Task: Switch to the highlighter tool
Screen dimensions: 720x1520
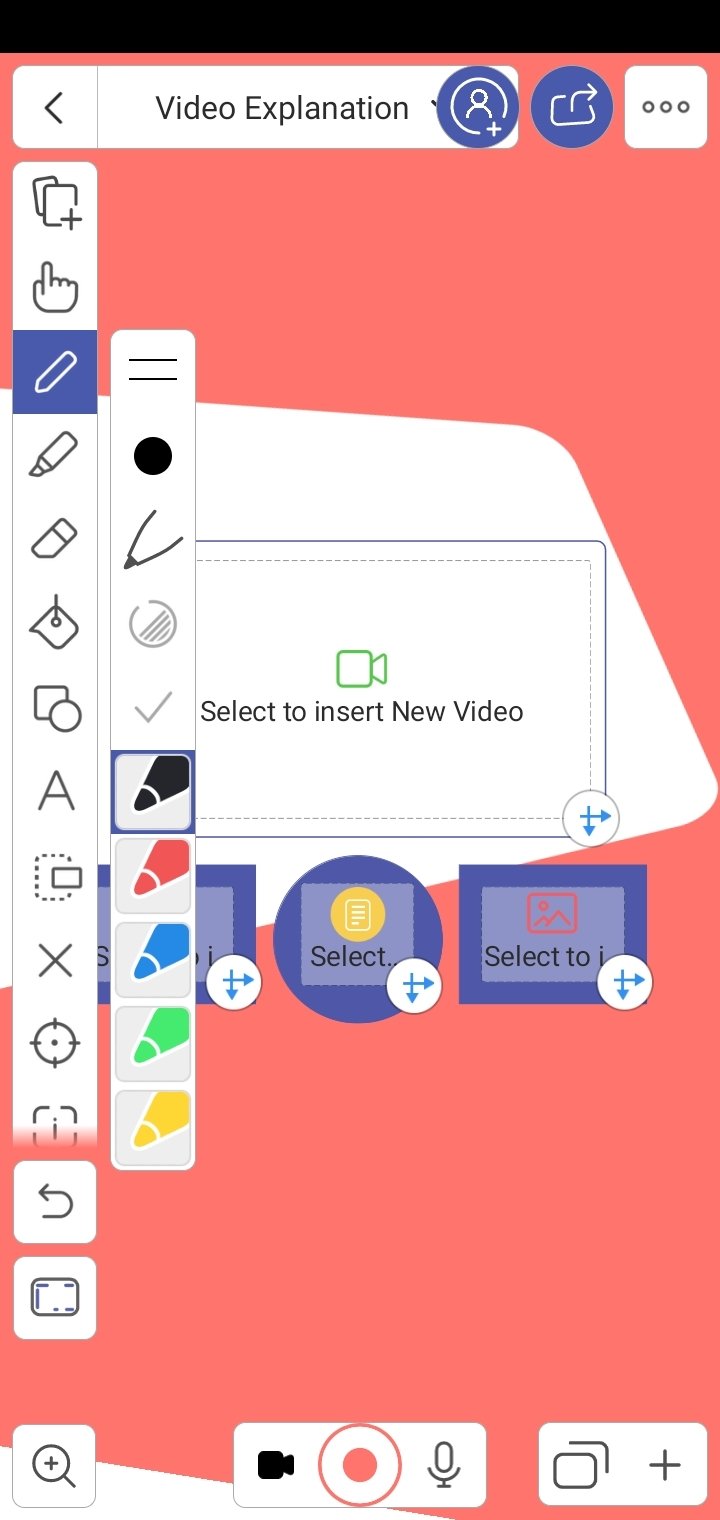Action: point(55,457)
